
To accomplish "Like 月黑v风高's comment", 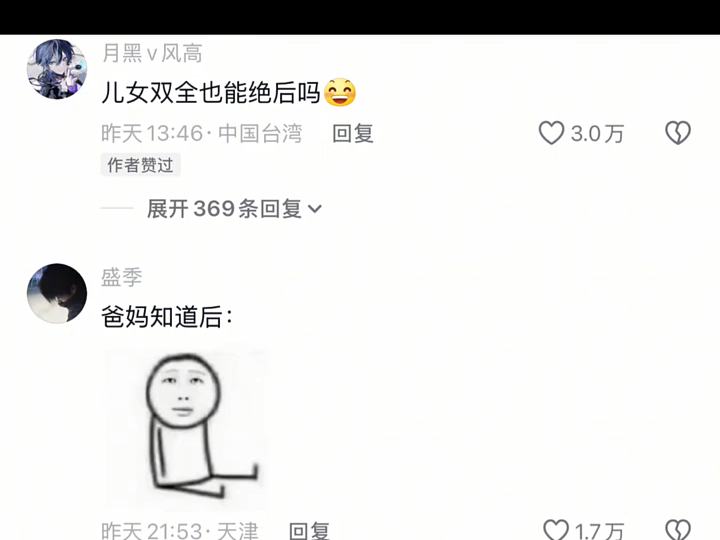I will click(x=552, y=133).
